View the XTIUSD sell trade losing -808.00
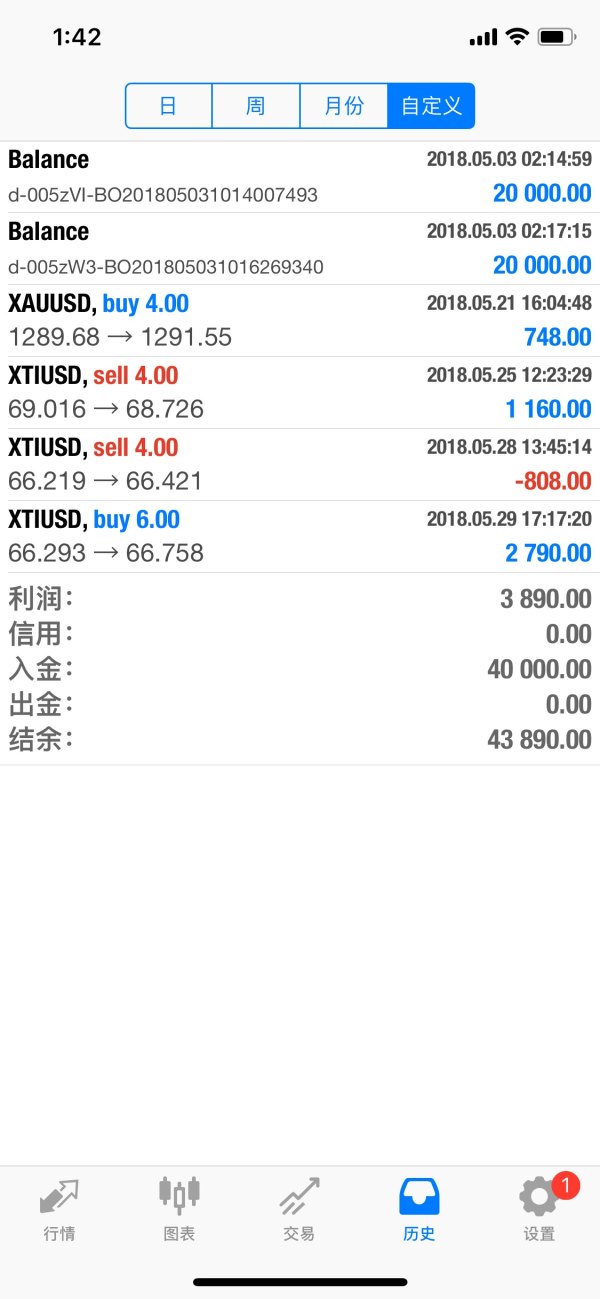Image resolution: width=600 pixels, height=1299 pixels. click(x=300, y=465)
